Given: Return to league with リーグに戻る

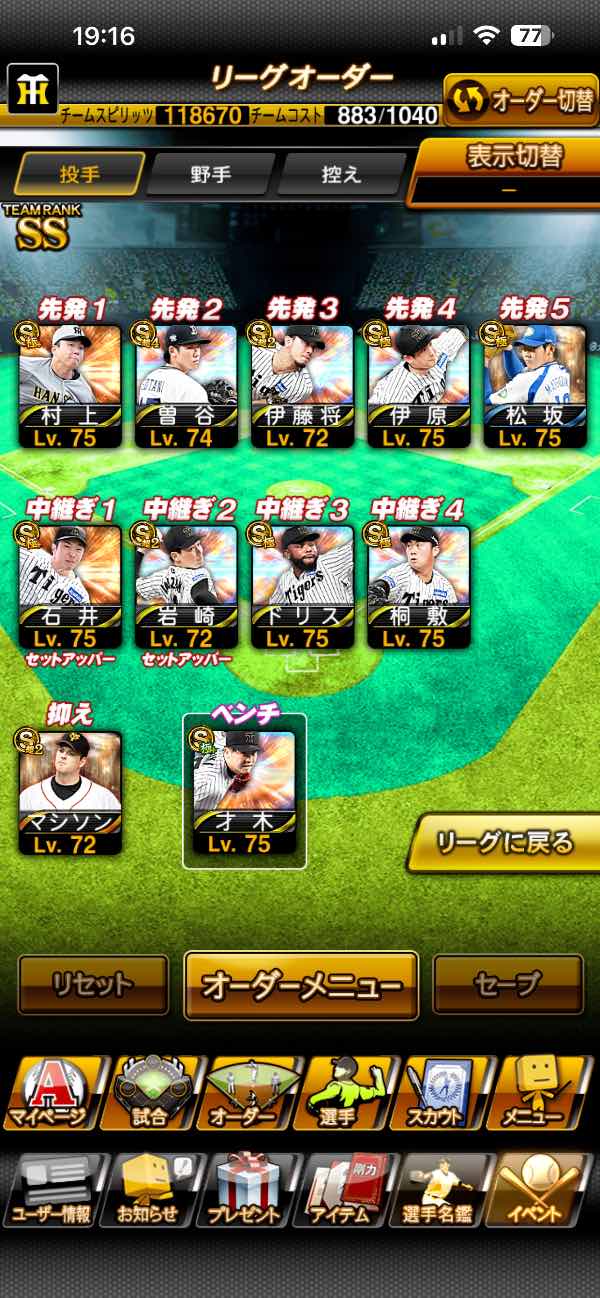Looking at the screenshot, I should click(505, 843).
